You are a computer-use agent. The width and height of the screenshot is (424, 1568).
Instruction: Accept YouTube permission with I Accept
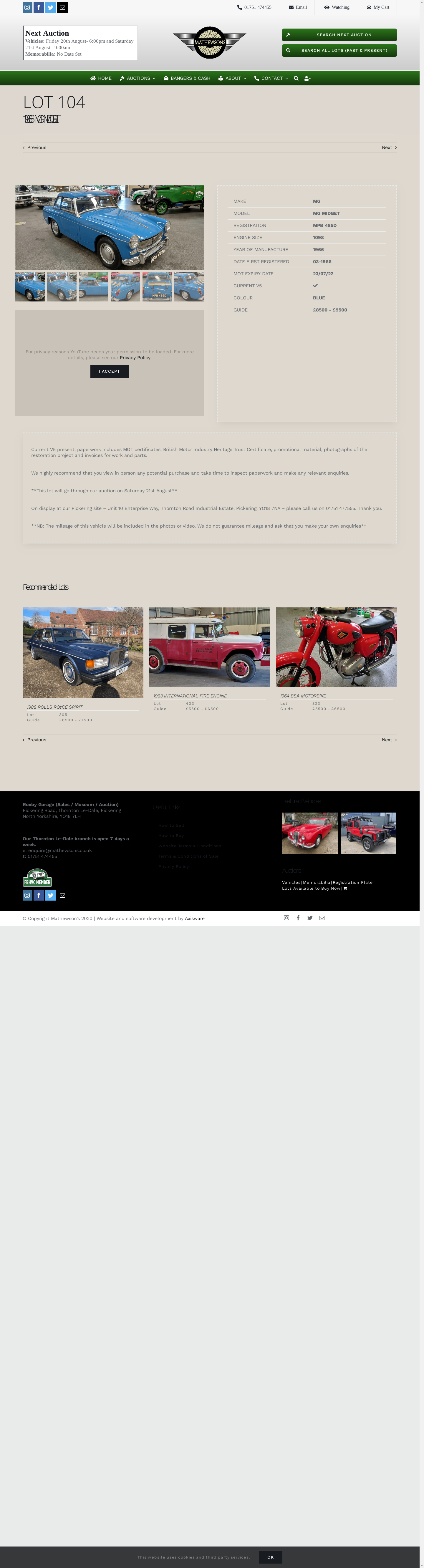pyautogui.click(x=110, y=371)
